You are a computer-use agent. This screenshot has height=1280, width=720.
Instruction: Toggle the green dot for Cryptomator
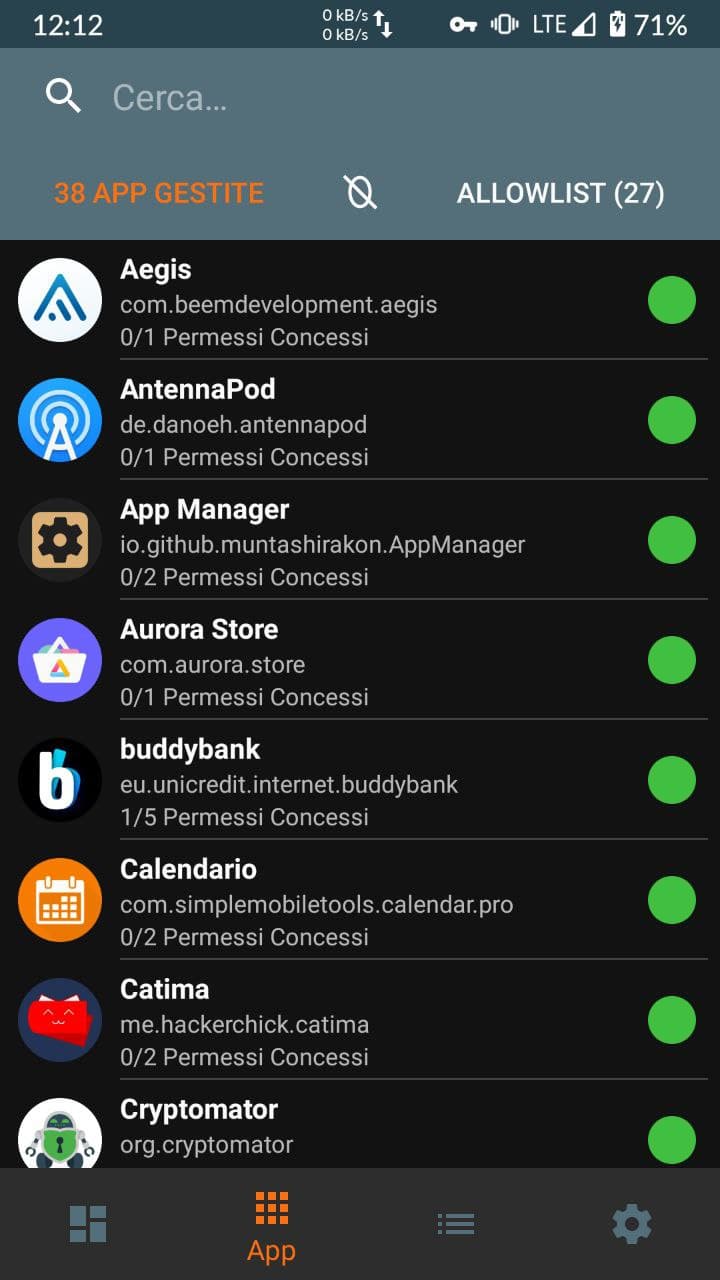click(672, 1140)
